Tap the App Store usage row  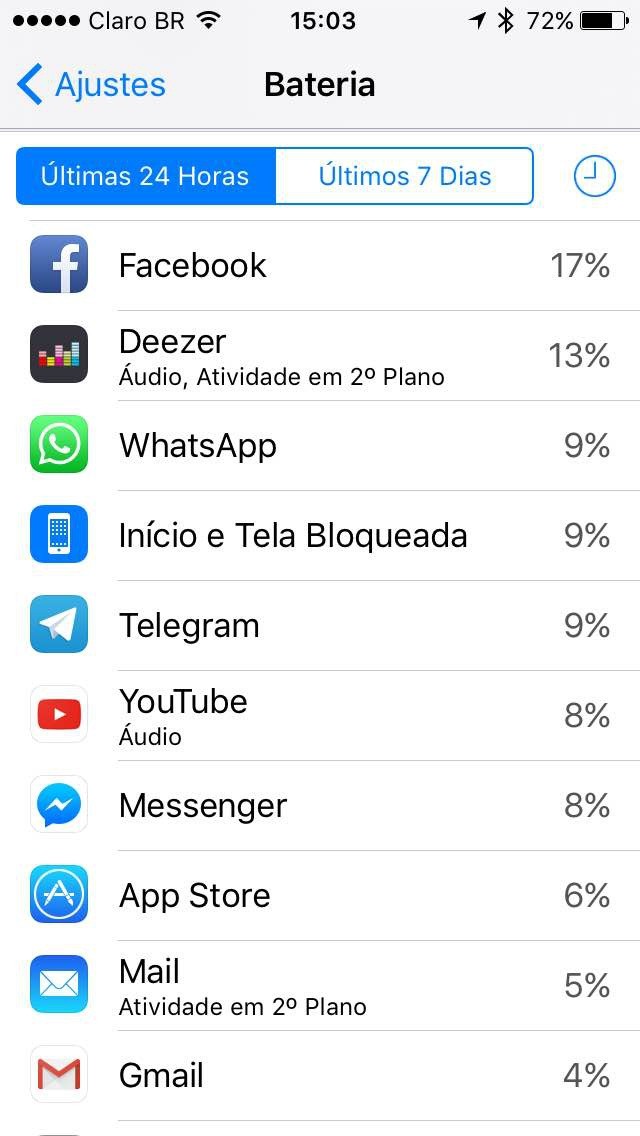(320, 895)
